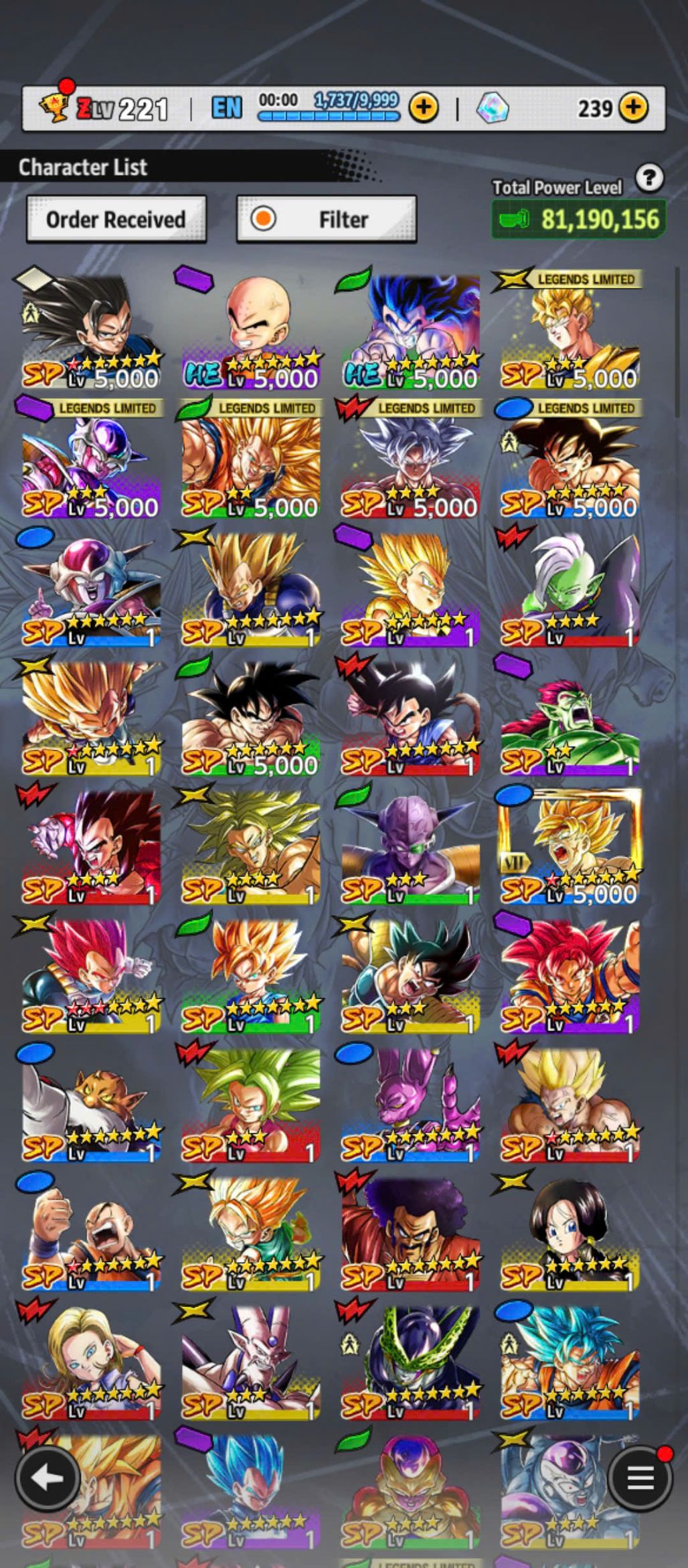This screenshot has height=1568, width=688.
Task: Tap the Order Received sort button
Action: point(116,219)
